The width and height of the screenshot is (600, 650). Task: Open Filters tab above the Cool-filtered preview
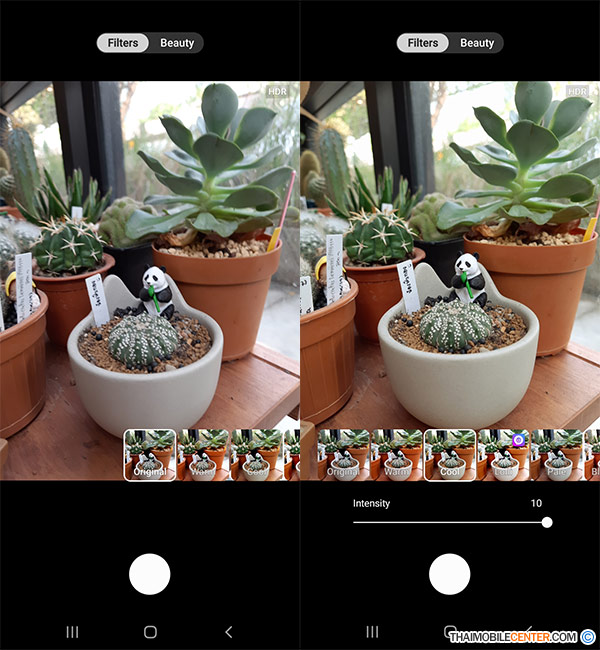point(423,43)
